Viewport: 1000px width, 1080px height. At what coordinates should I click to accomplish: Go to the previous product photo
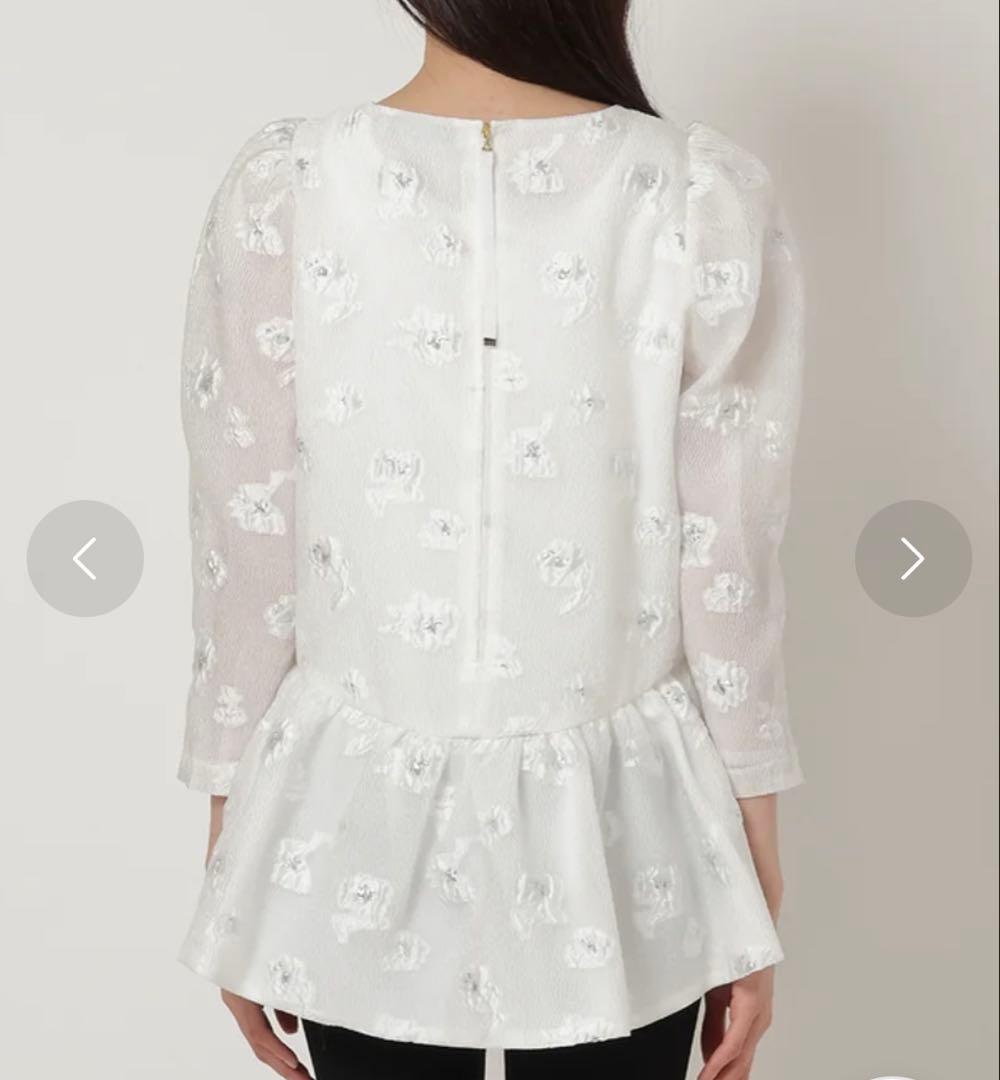coord(85,558)
